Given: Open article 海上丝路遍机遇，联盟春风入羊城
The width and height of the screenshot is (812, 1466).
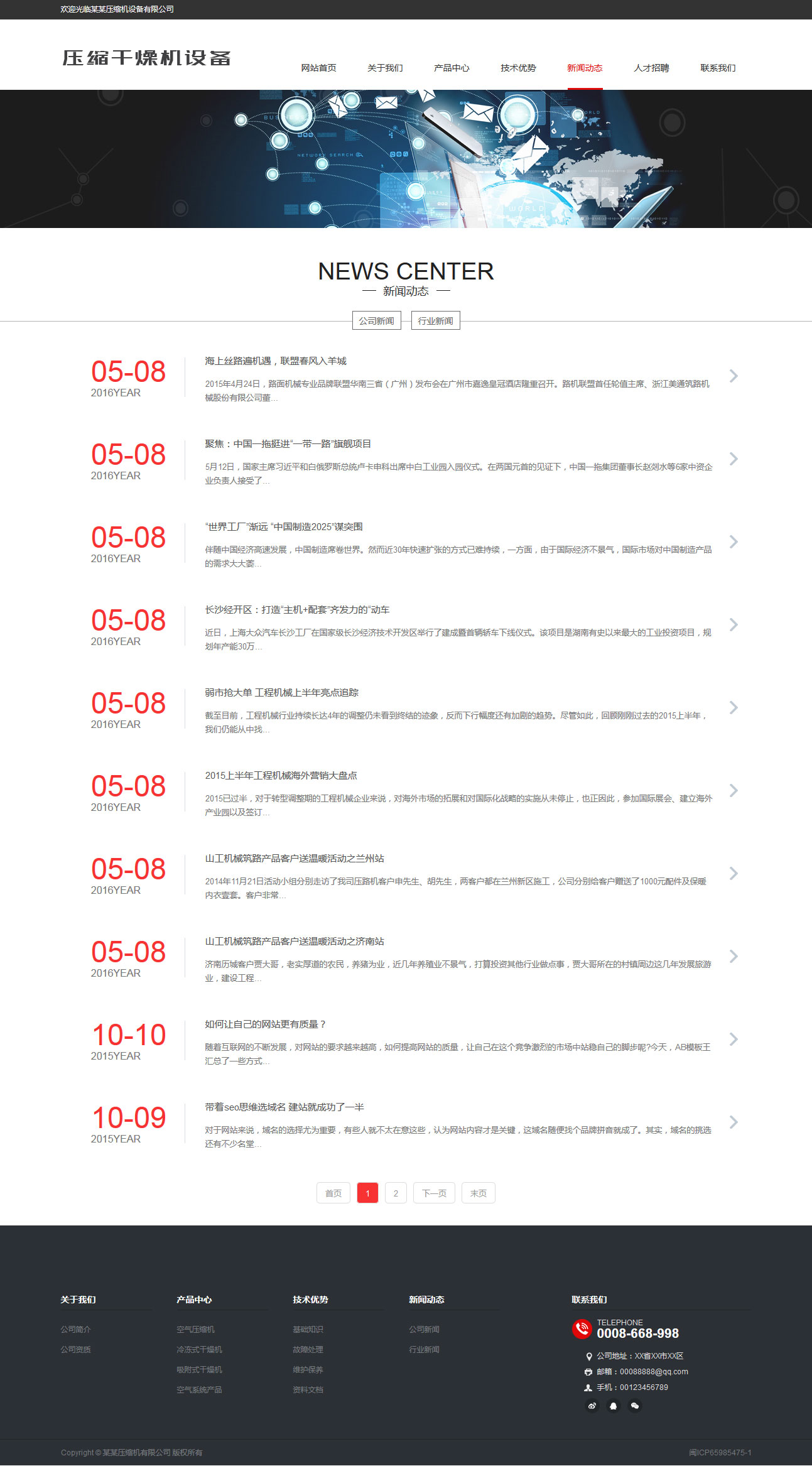Looking at the screenshot, I should pos(276,361).
